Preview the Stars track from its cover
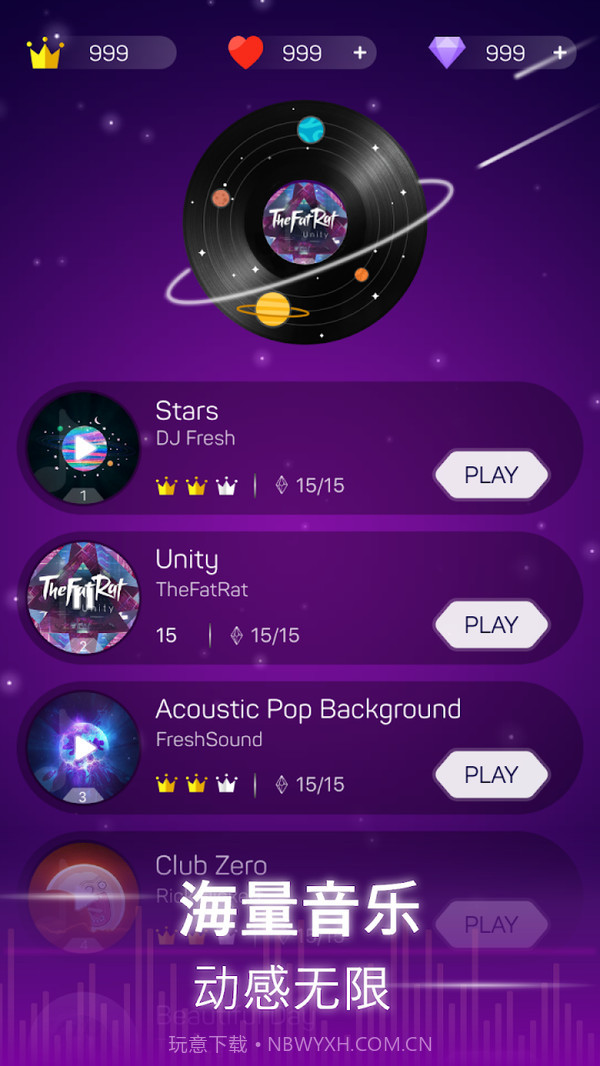 click(x=84, y=448)
